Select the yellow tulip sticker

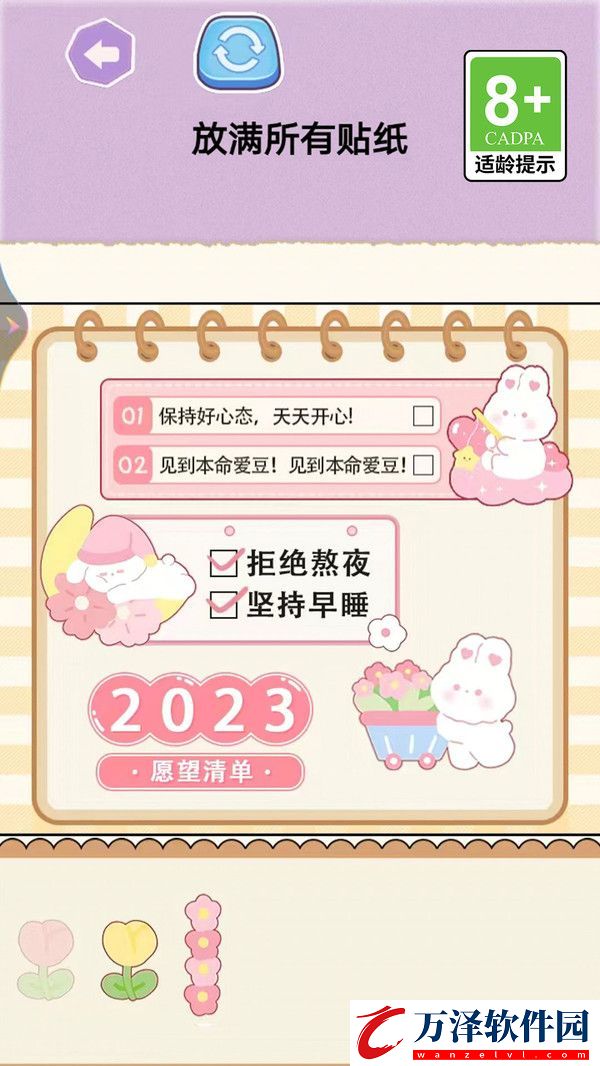(x=130, y=959)
